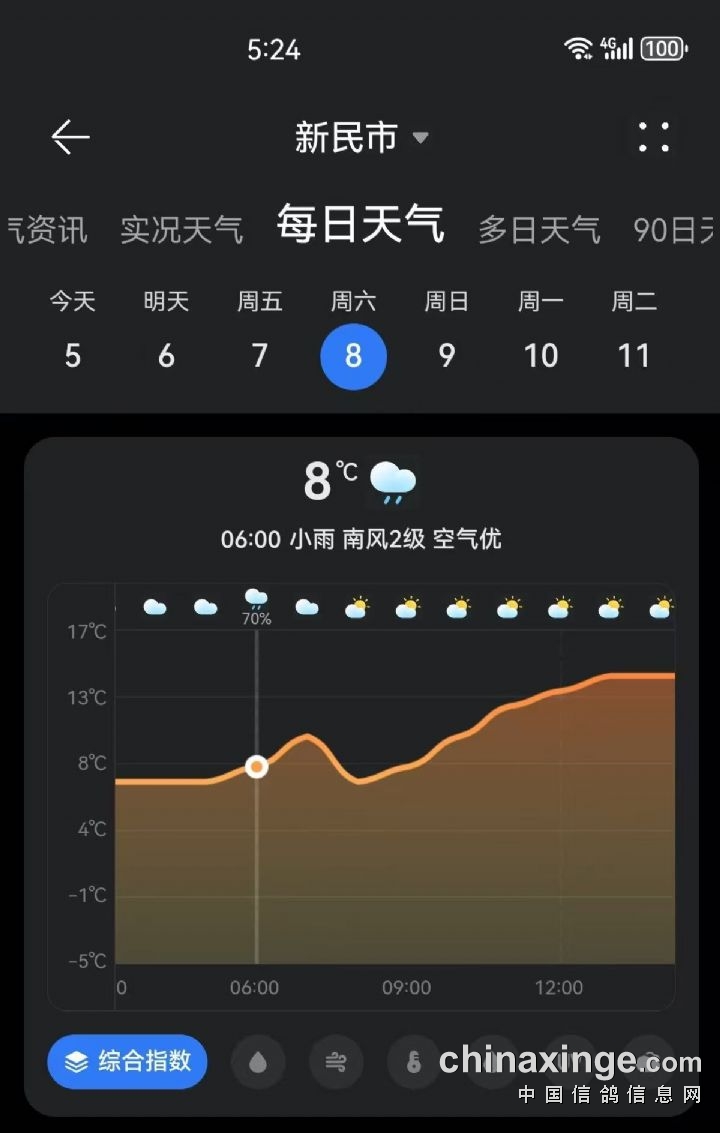Image resolution: width=720 pixels, height=1133 pixels.
Task: Show the thermometer temperature chart
Action: [414, 1062]
